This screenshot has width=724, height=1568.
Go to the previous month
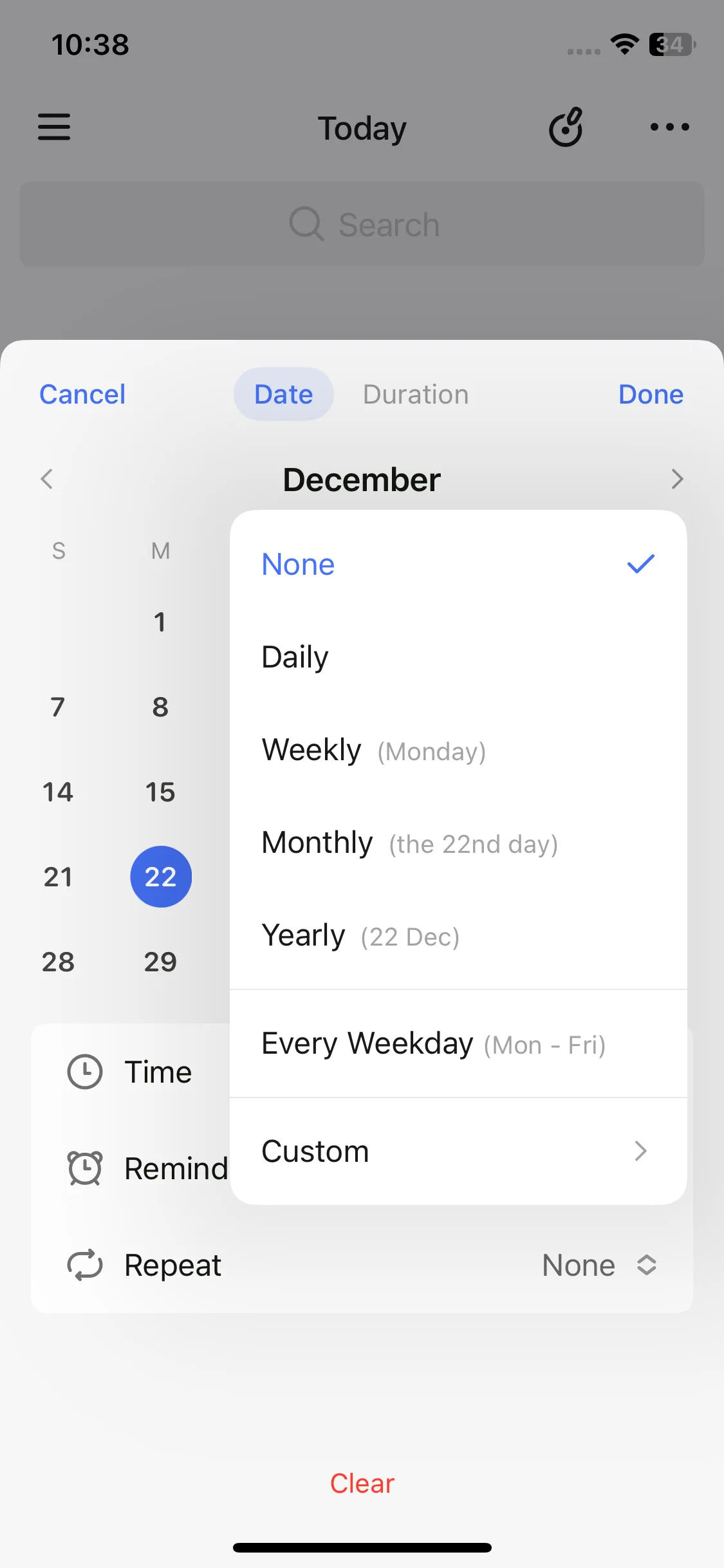click(46, 479)
